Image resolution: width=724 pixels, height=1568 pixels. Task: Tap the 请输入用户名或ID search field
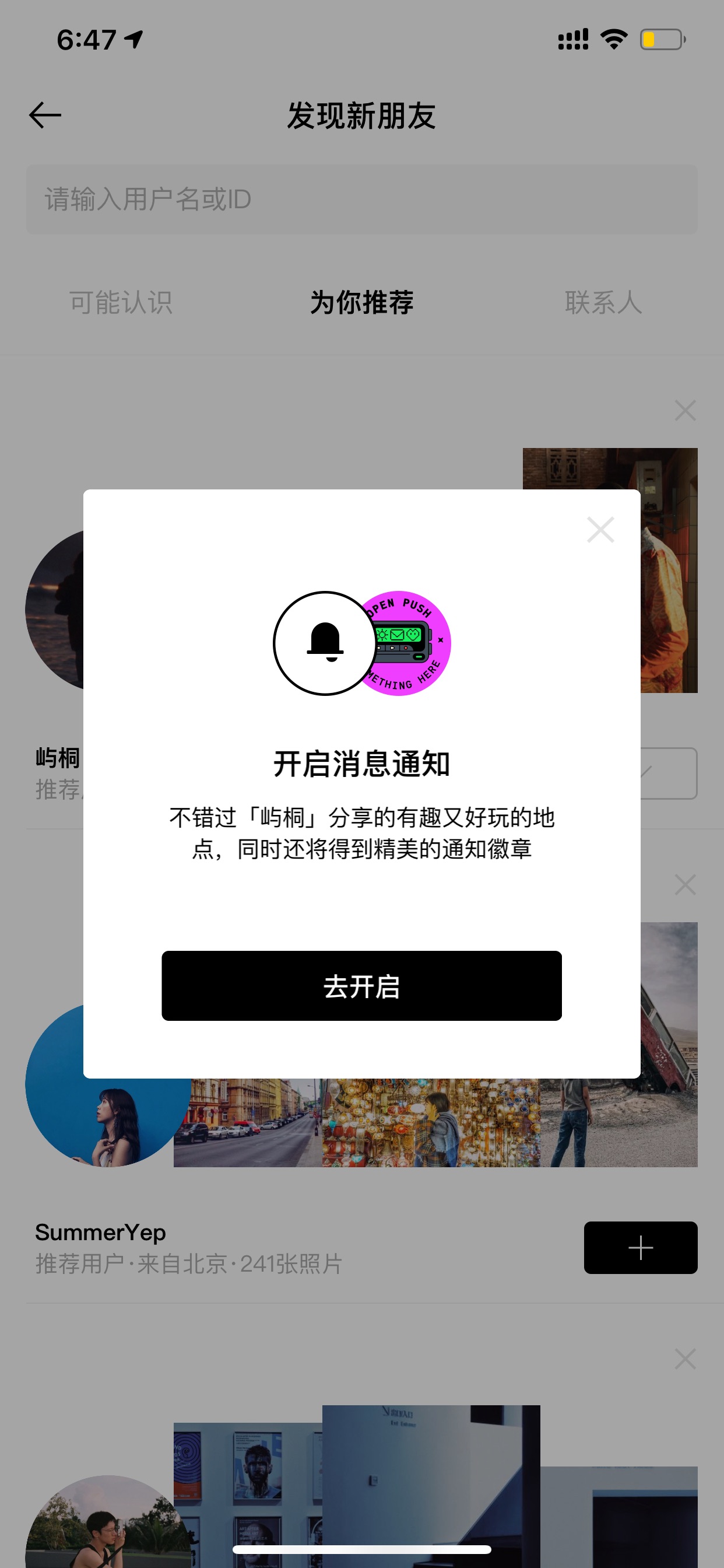click(x=361, y=199)
